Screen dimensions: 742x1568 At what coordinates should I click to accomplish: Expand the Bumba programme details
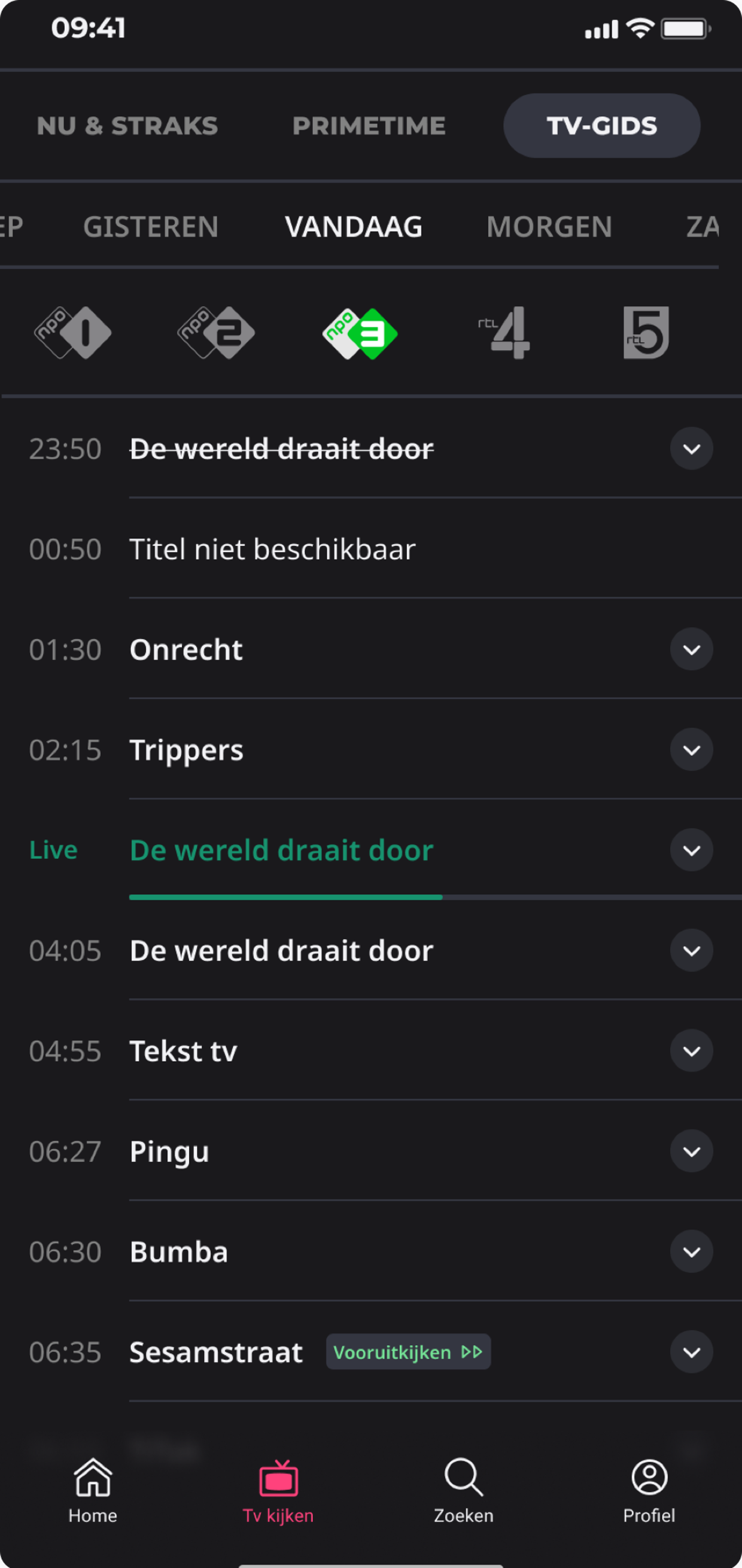[692, 1252]
